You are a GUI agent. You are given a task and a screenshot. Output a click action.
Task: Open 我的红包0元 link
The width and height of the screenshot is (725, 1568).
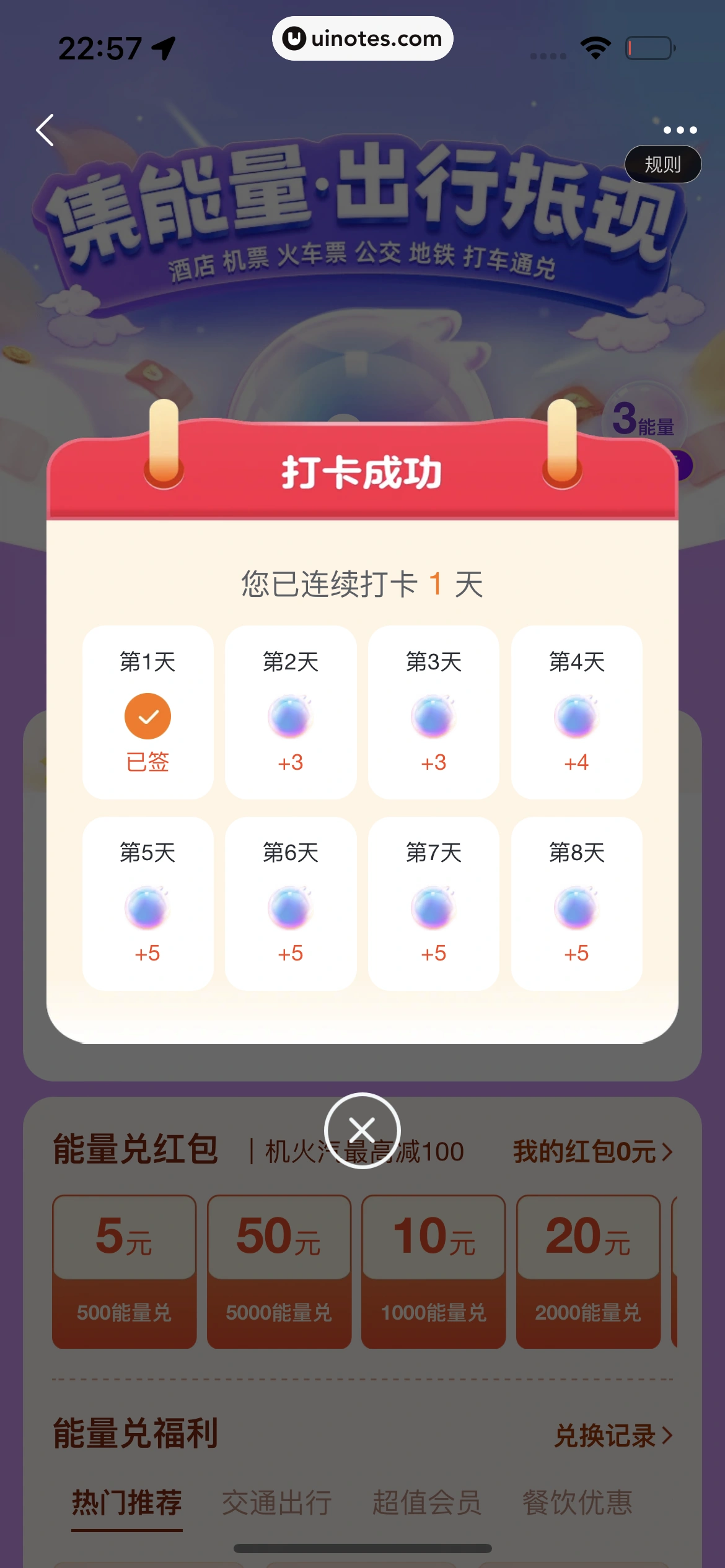[592, 1152]
